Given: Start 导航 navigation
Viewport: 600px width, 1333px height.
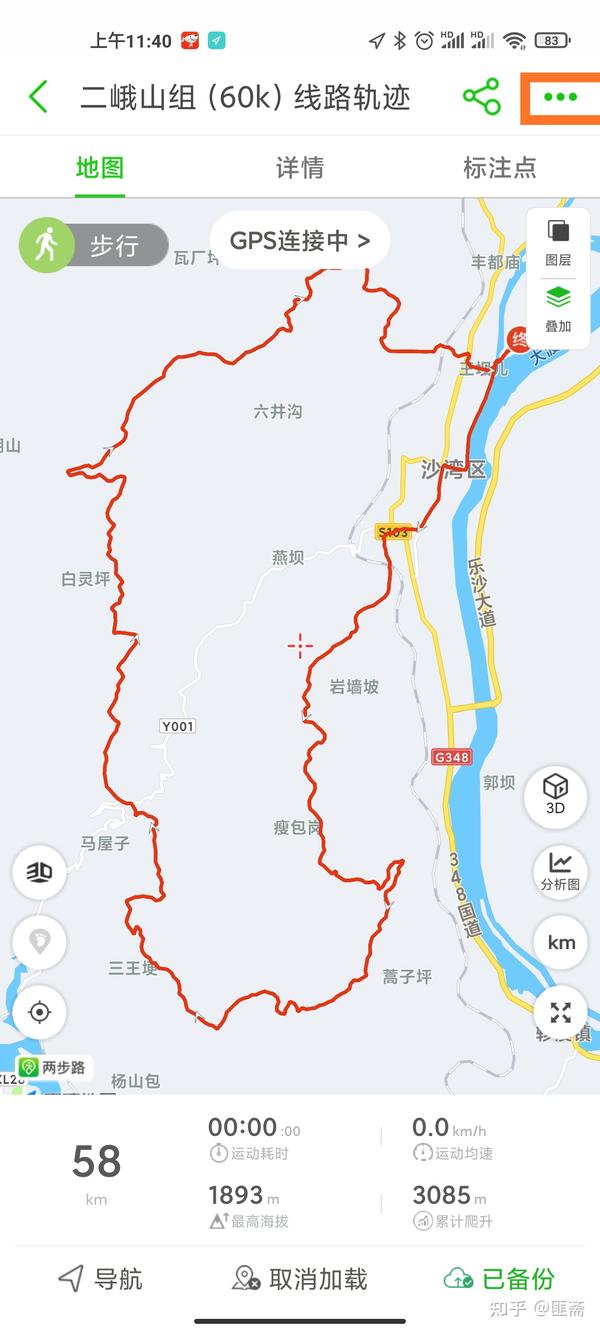Looking at the screenshot, I should (x=100, y=1278).
